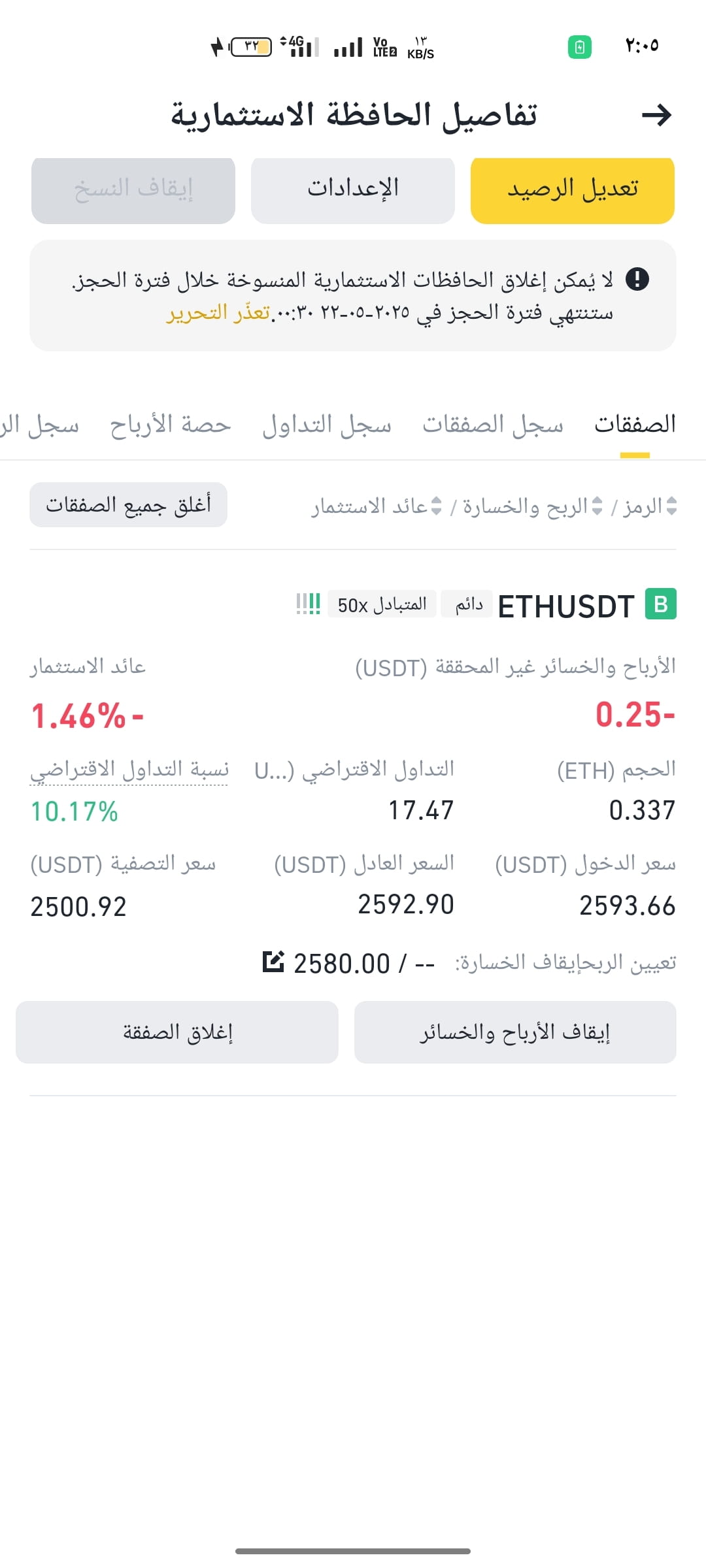
Task: Edit take profit/stop loss 2580.00 icon
Action: tap(273, 962)
